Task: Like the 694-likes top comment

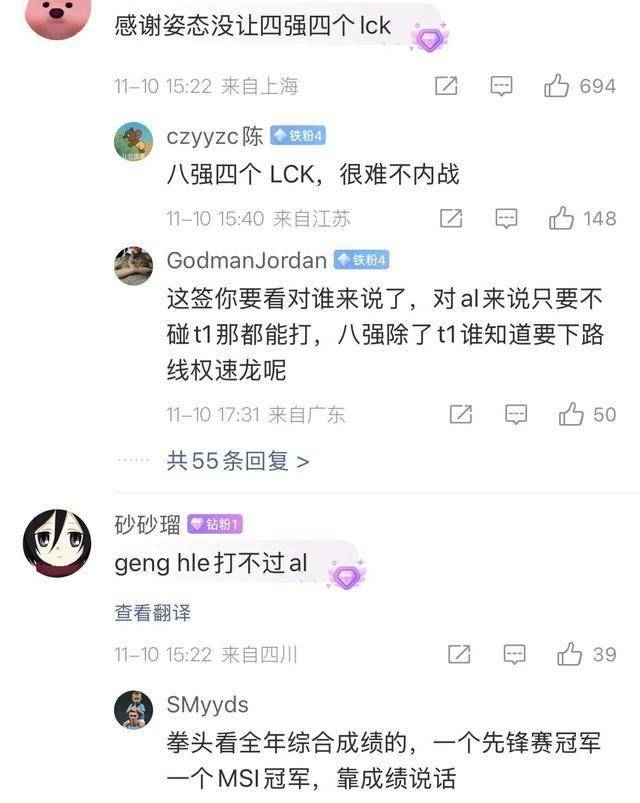Action: pos(556,86)
